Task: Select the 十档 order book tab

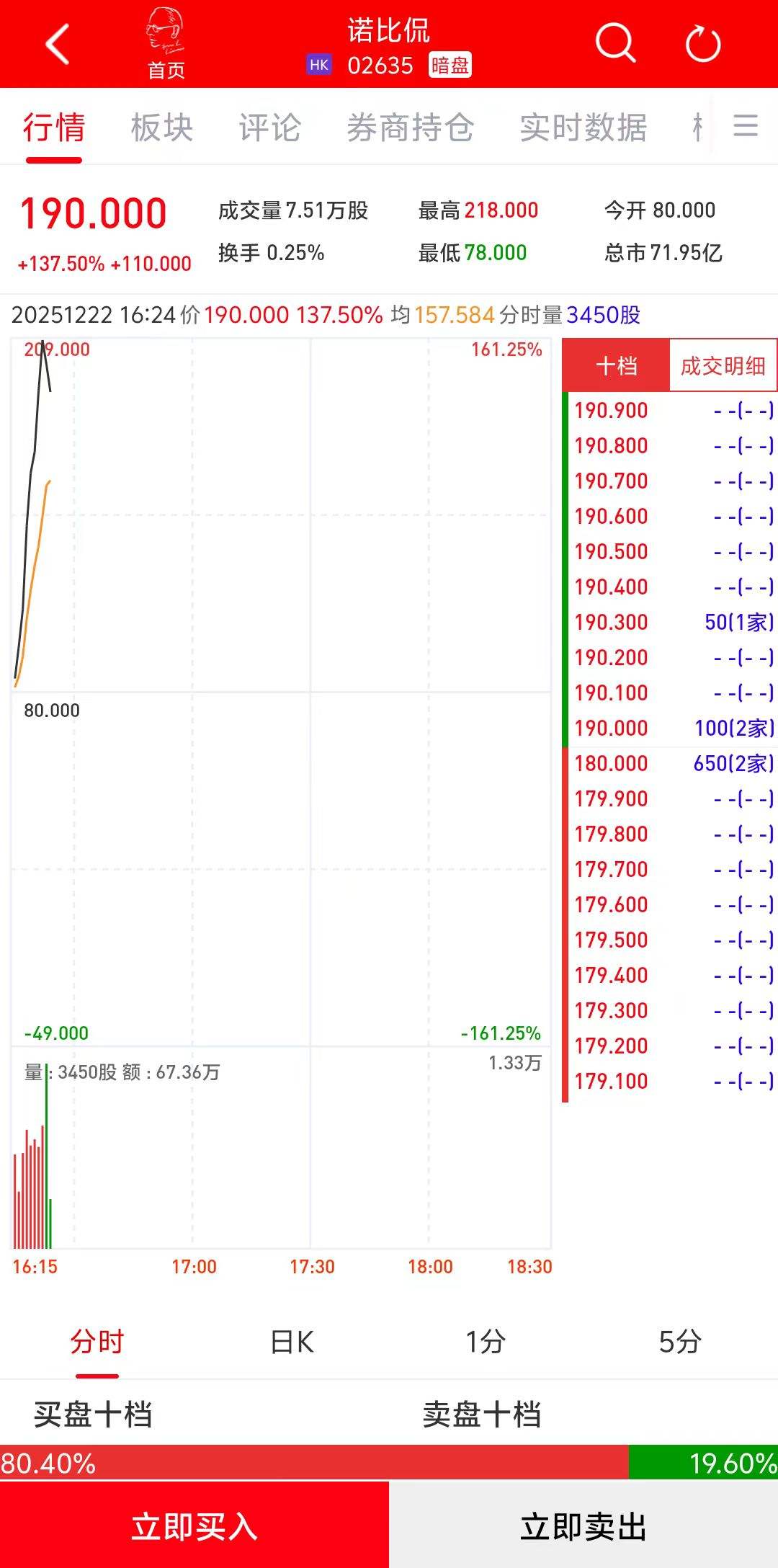Action: tap(616, 366)
